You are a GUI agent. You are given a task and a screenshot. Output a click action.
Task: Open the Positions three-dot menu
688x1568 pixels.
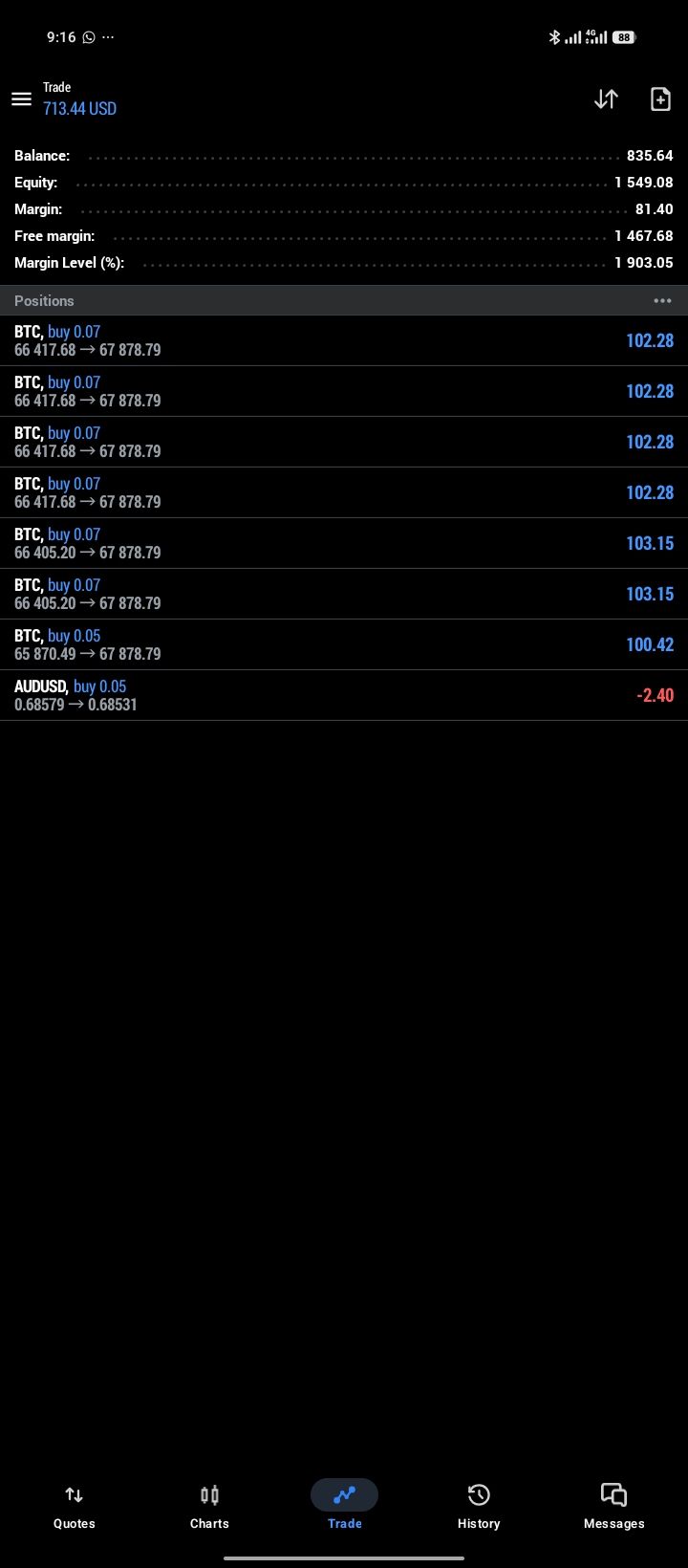662,301
